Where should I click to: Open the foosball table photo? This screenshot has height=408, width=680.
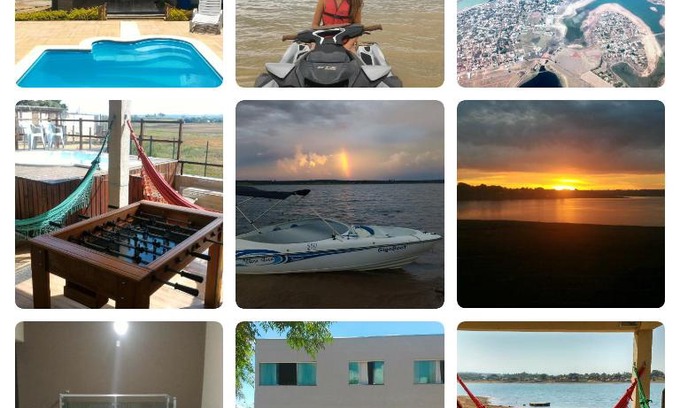[119, 204]
